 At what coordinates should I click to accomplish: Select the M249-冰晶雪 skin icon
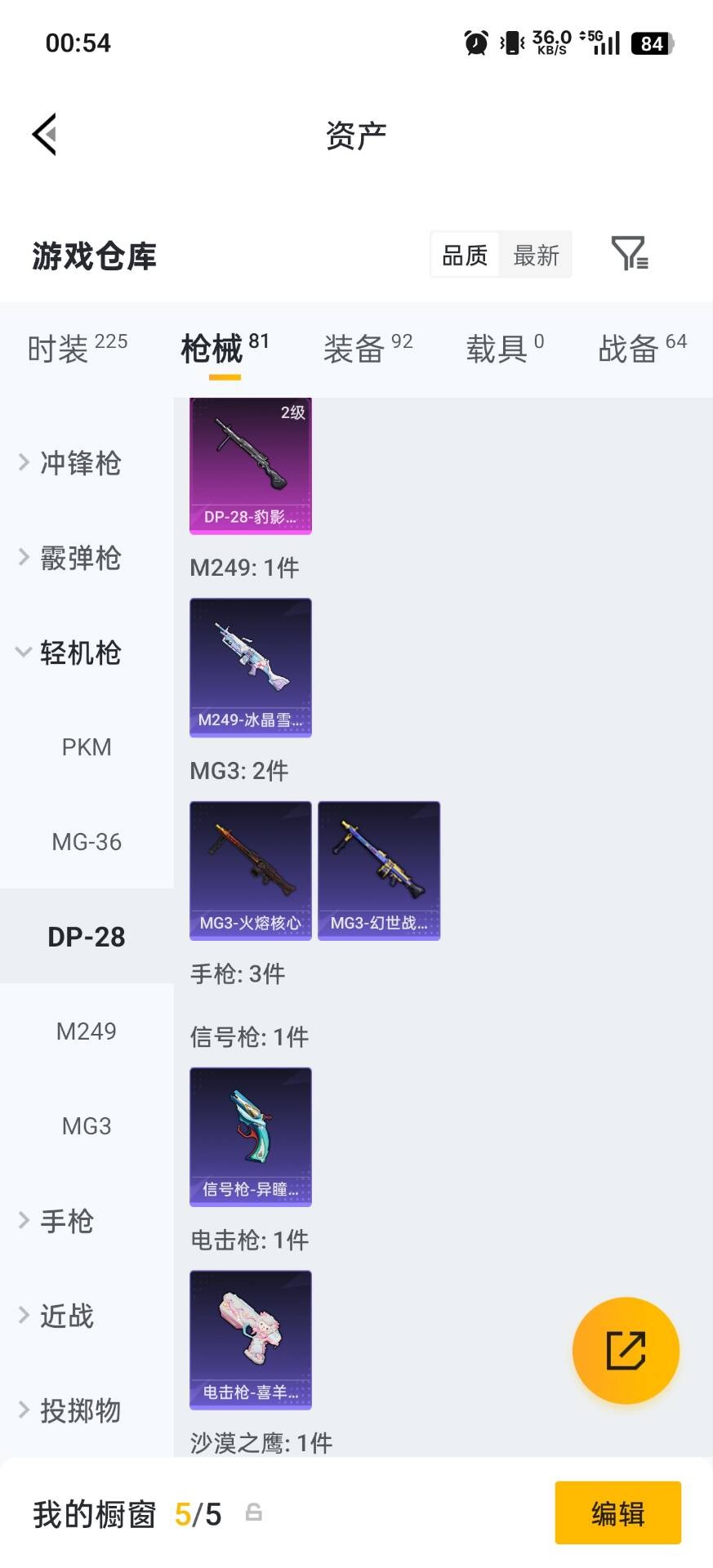pyautogui.click(x=250, y=667)
